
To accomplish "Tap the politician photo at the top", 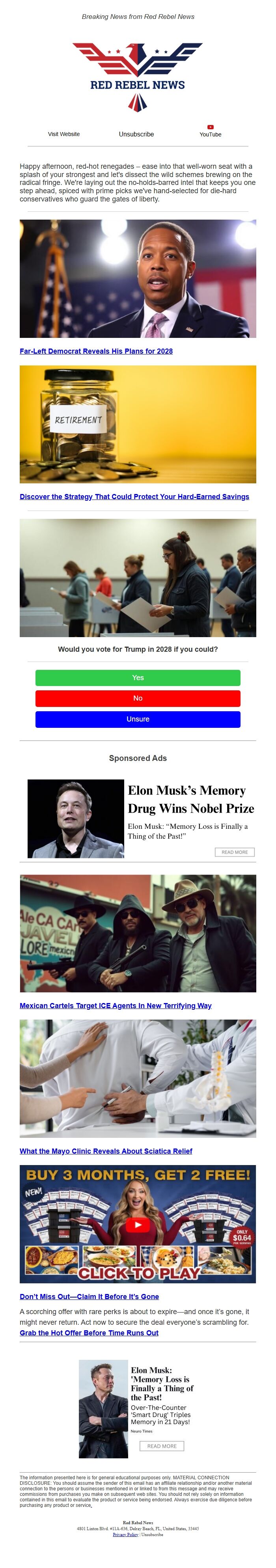I will point(138,279).
